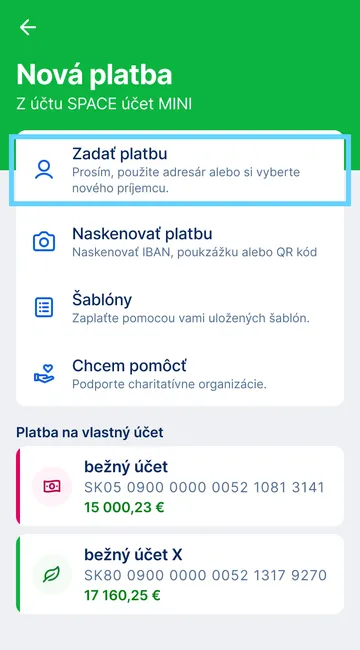Choose Chcem pomôcť charity option
Screen dimensions: 360x650
coord(180,373)
